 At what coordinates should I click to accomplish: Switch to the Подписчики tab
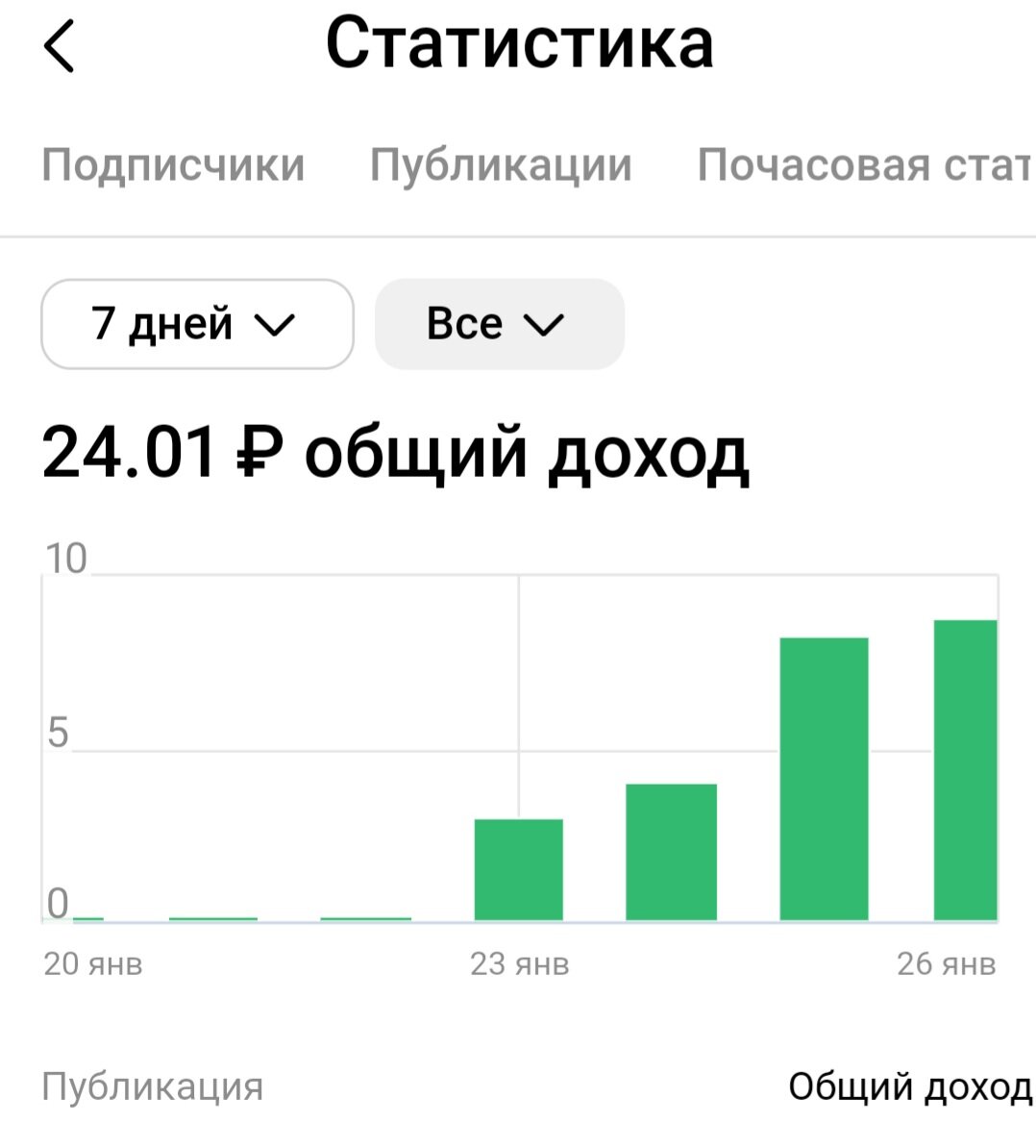pyautogui.click(x=174, y=163)
